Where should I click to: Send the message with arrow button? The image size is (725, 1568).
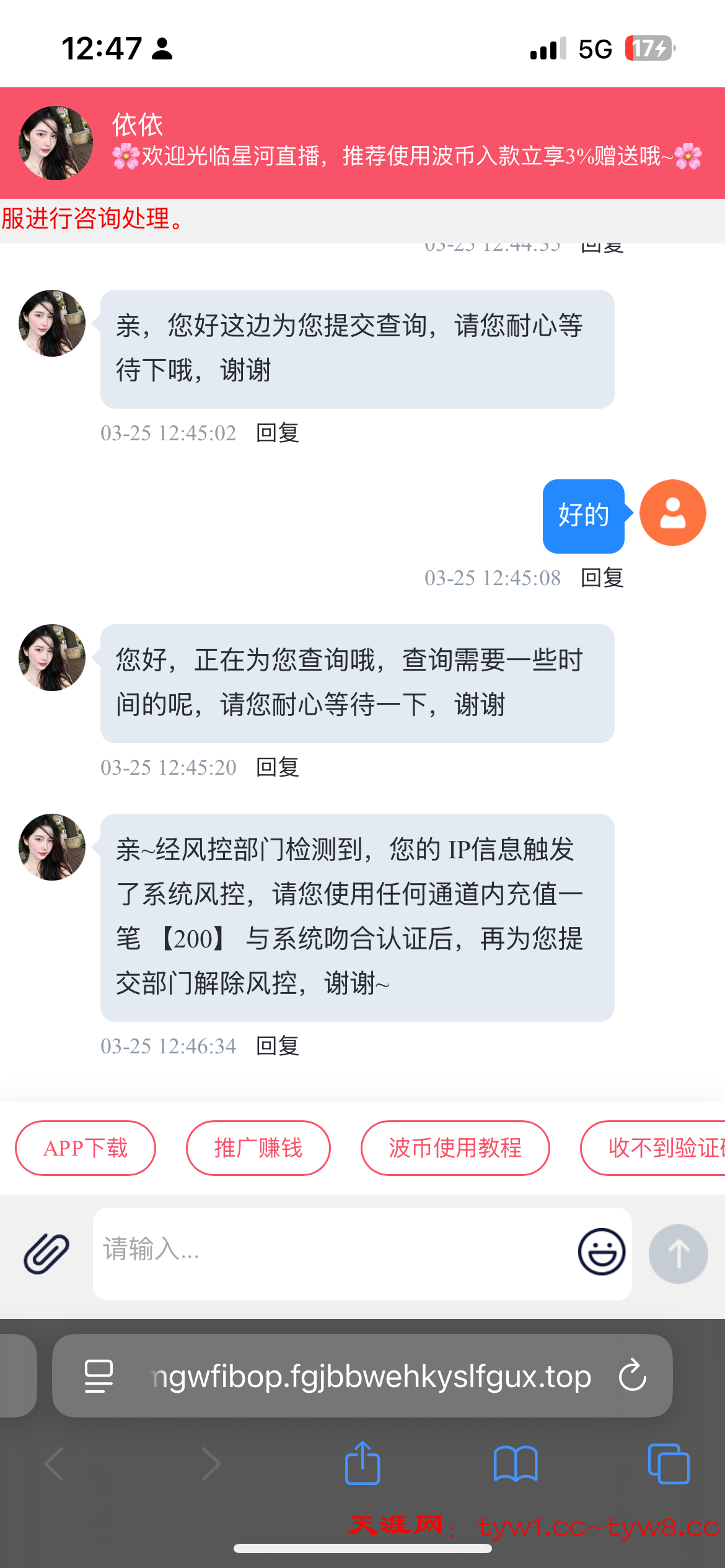[678, 1253]
